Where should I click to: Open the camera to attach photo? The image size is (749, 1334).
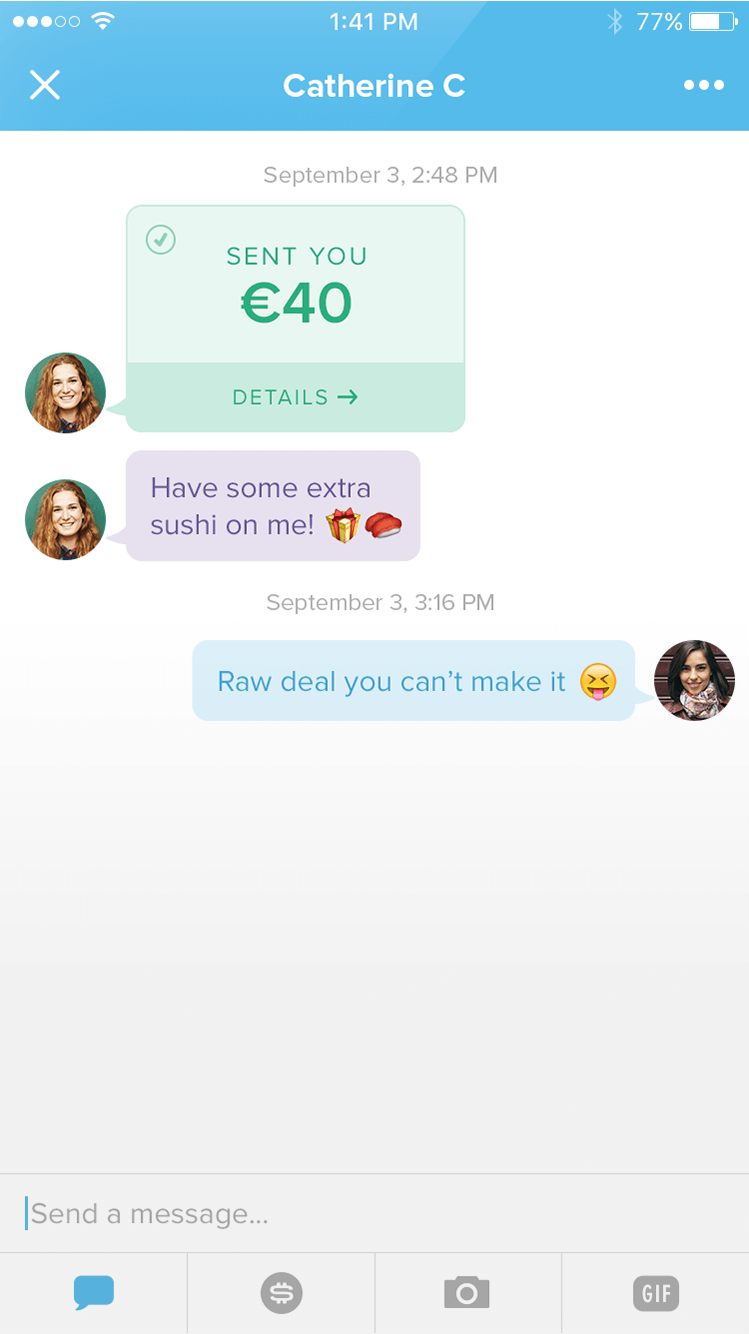pyautogui.click(x=467, y=1293)
